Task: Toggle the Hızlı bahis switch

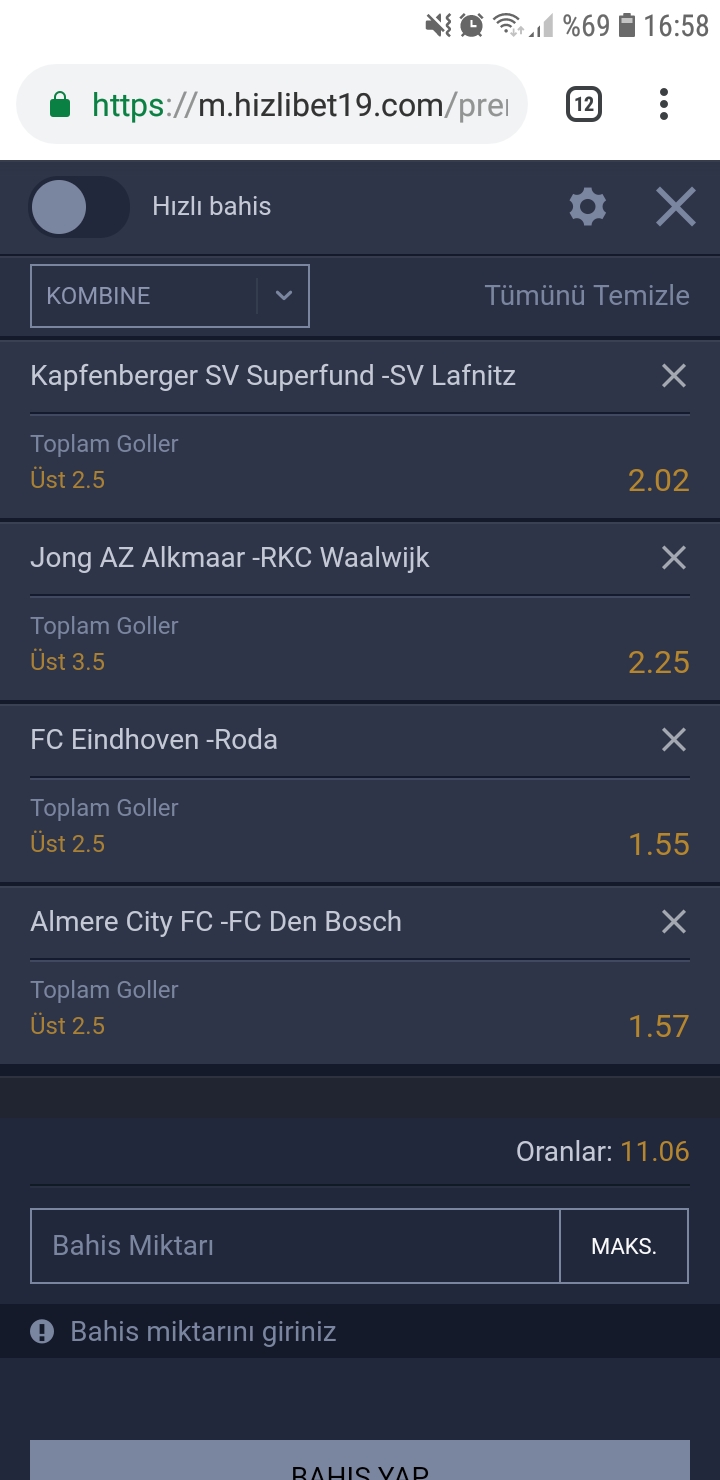Action: click(x=79, y=207)
